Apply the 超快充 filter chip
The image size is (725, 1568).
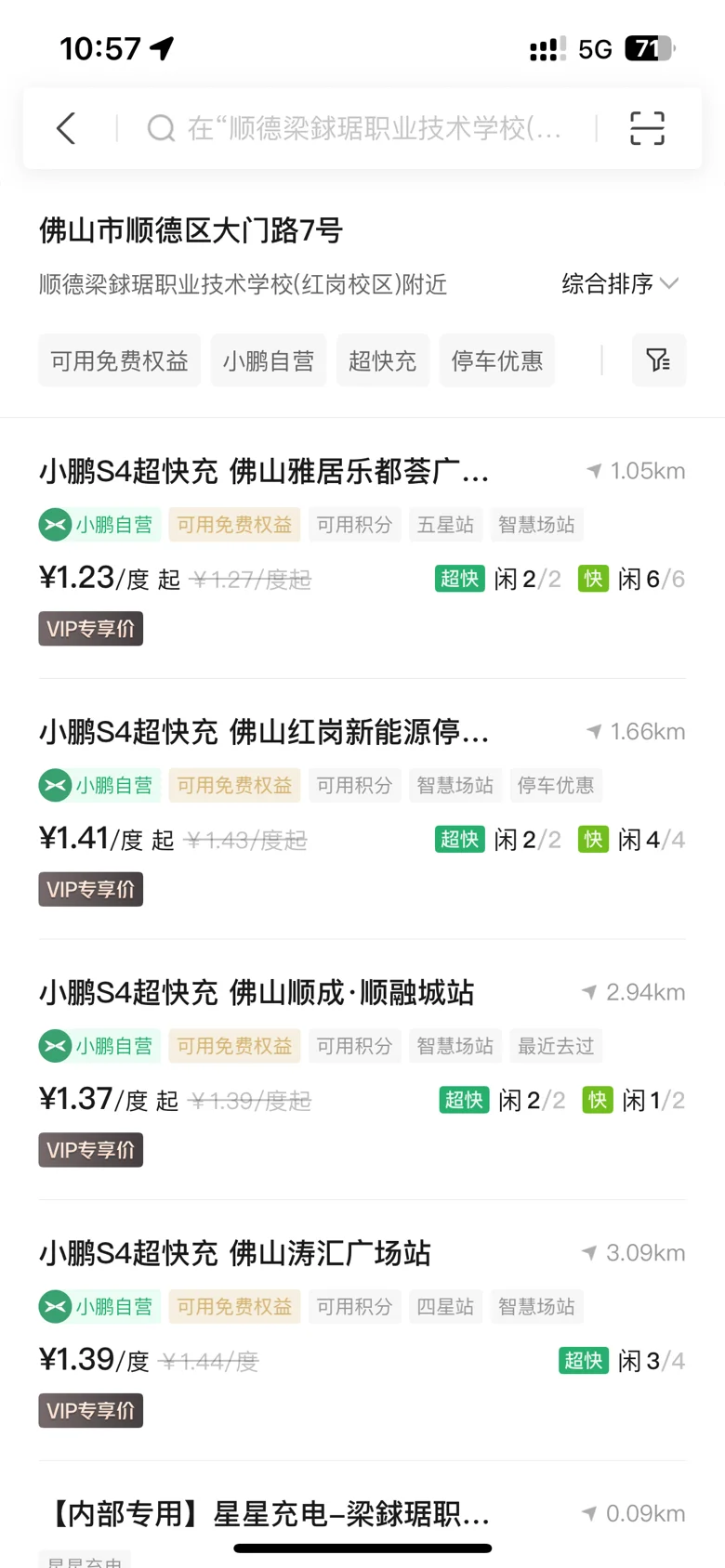point(383,360)
